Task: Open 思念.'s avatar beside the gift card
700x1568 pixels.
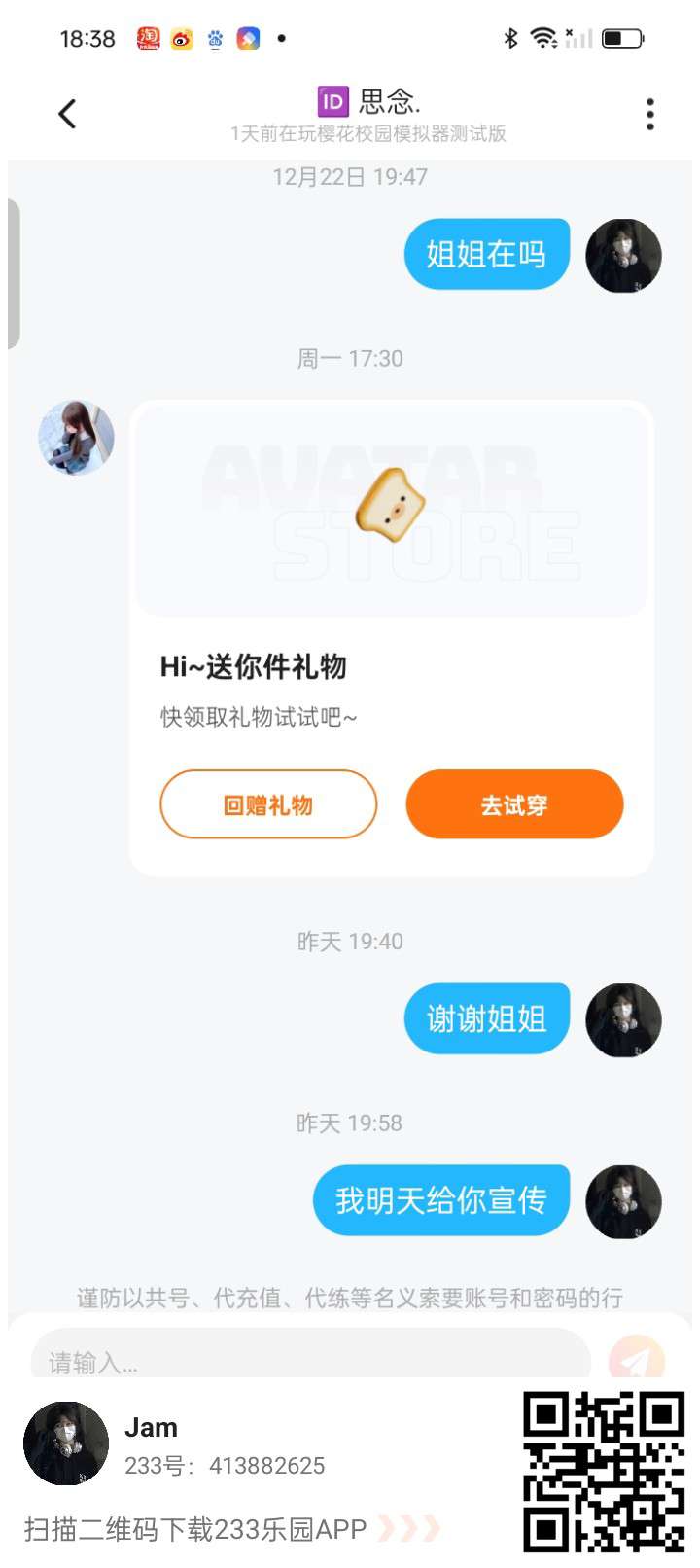Action: pyautogui.click(x=76, y=438)
